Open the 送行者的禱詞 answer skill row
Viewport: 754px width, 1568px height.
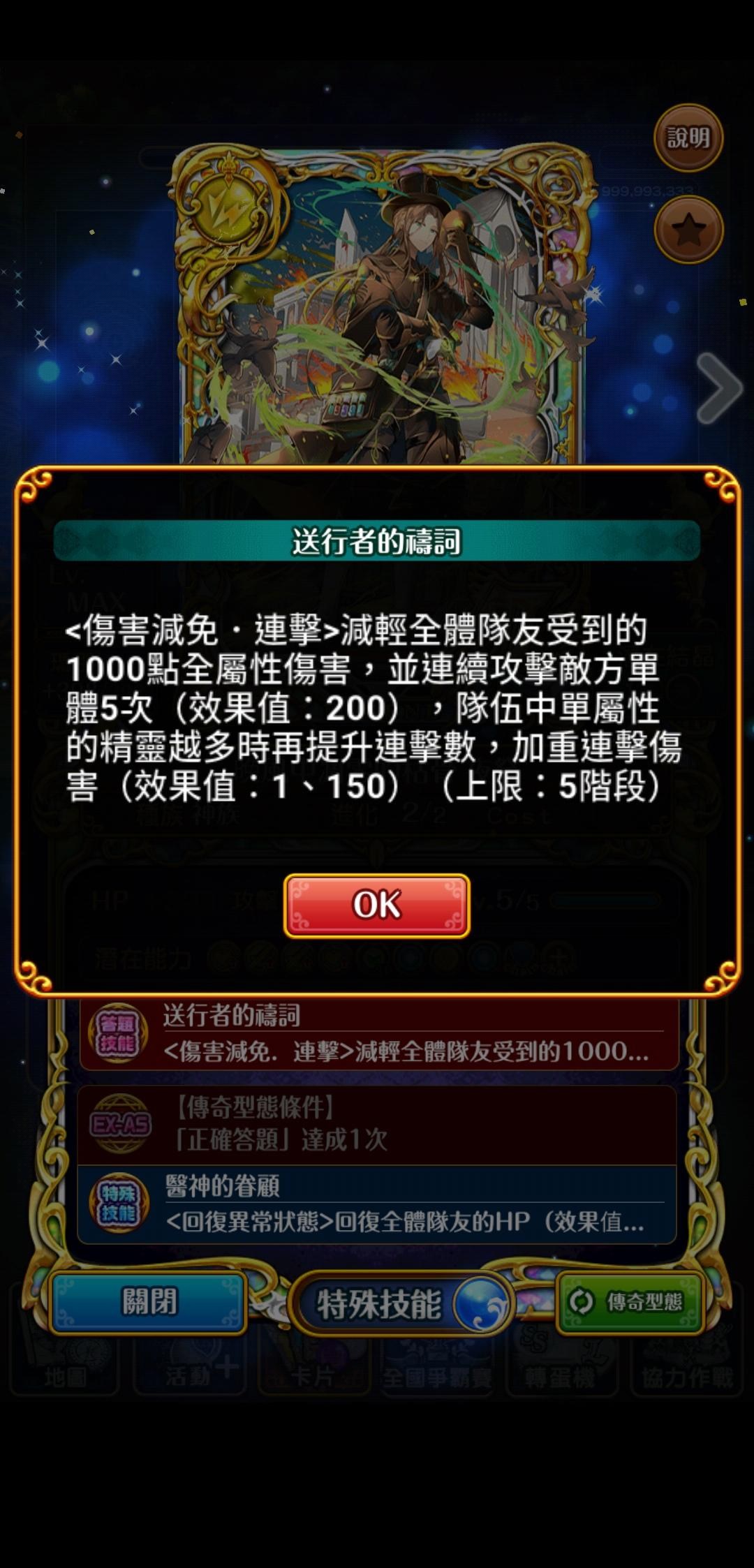point(378,1035)
